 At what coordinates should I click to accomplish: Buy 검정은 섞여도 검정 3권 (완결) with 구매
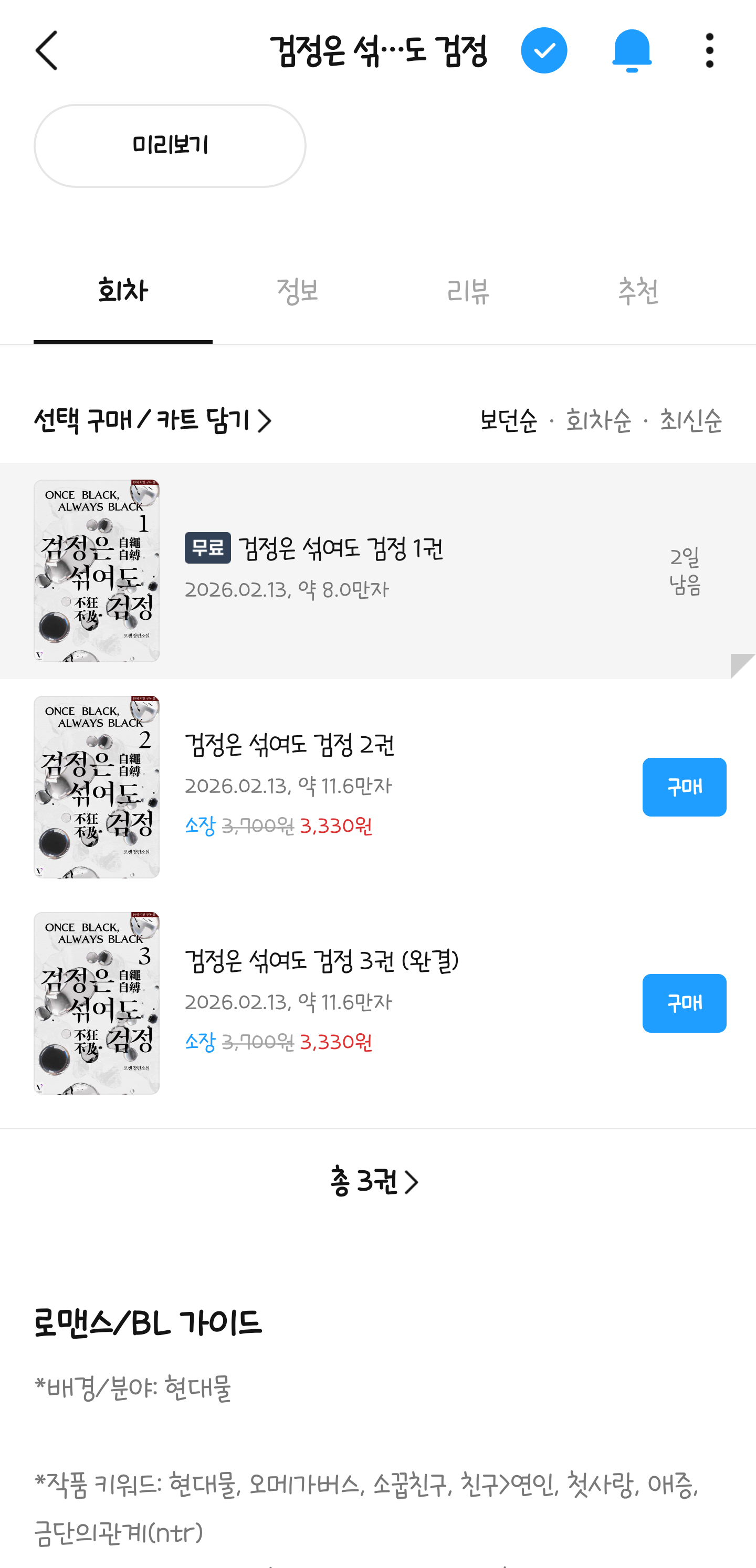click(684, 1003)
